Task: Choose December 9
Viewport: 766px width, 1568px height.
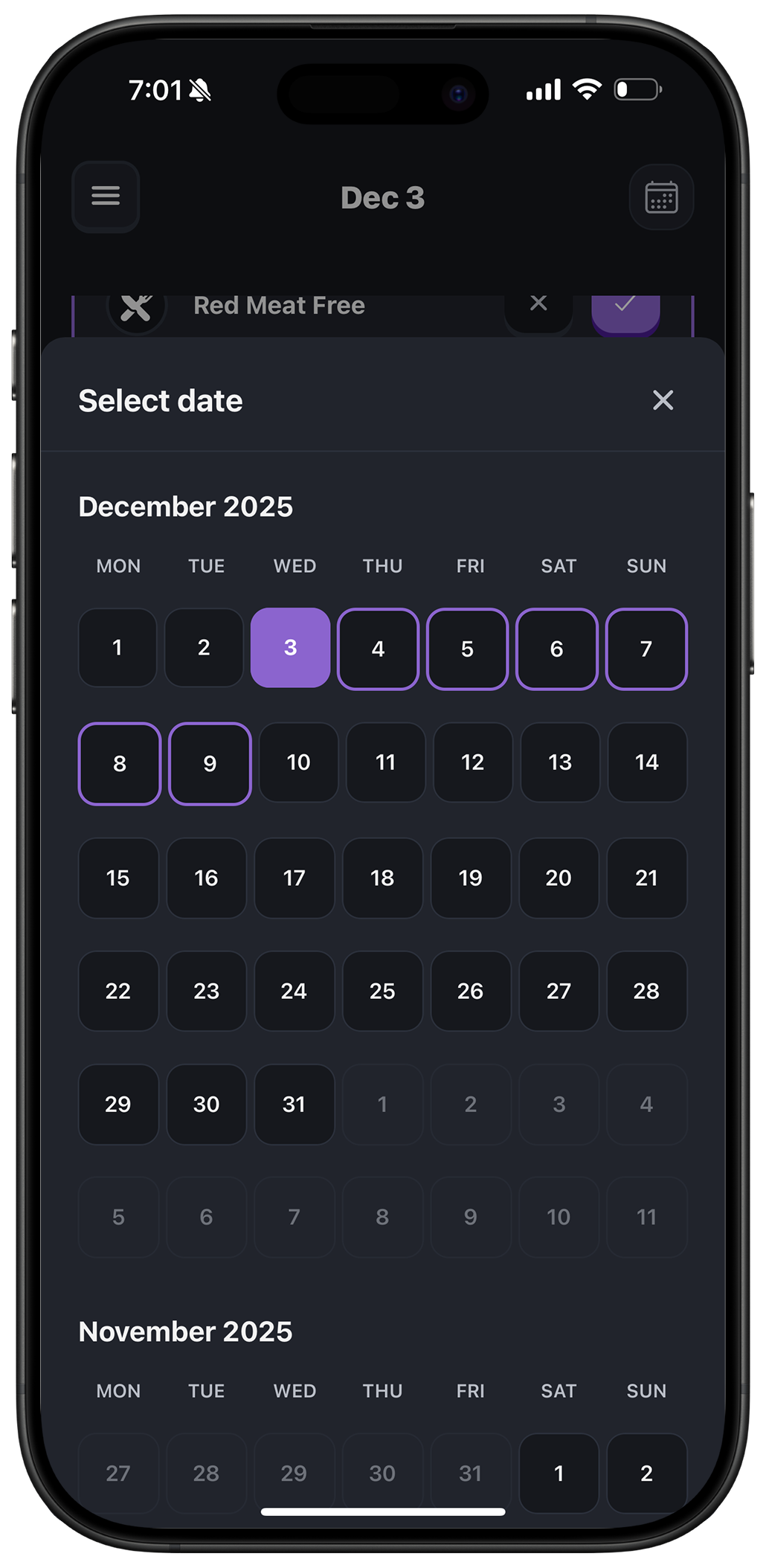Action: click(x=210, y=764)
